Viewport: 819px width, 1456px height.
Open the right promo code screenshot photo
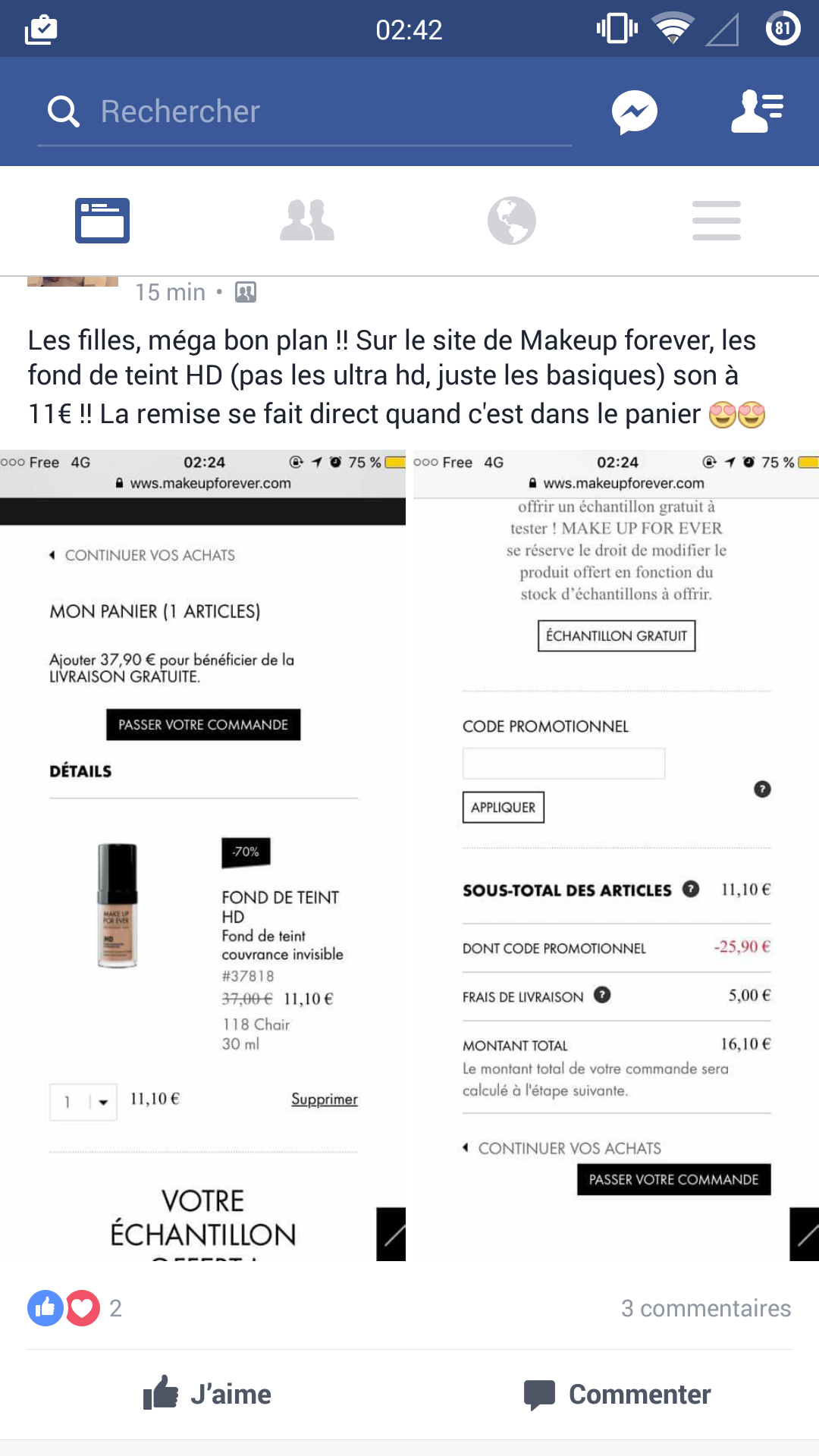[616, 855]
